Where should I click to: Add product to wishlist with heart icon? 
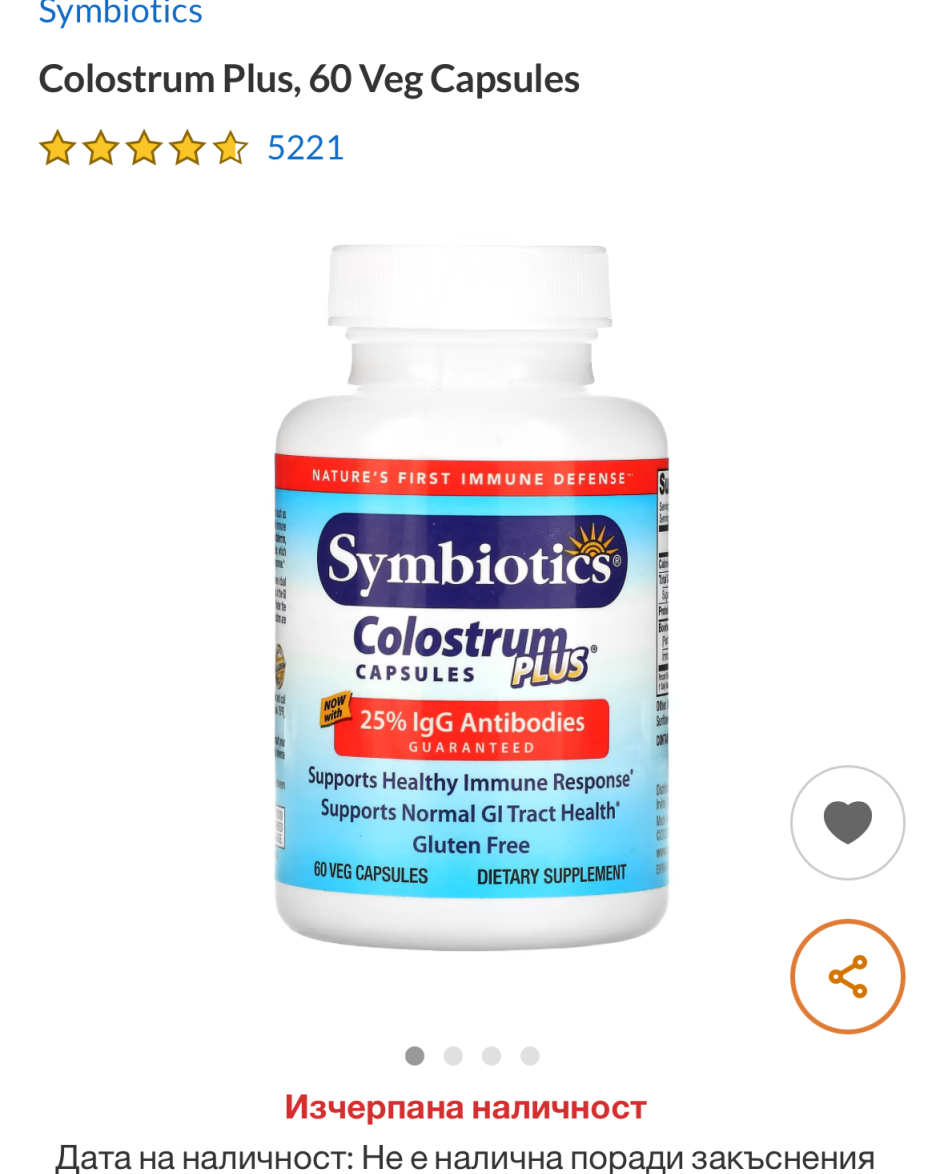pos(847,822)
